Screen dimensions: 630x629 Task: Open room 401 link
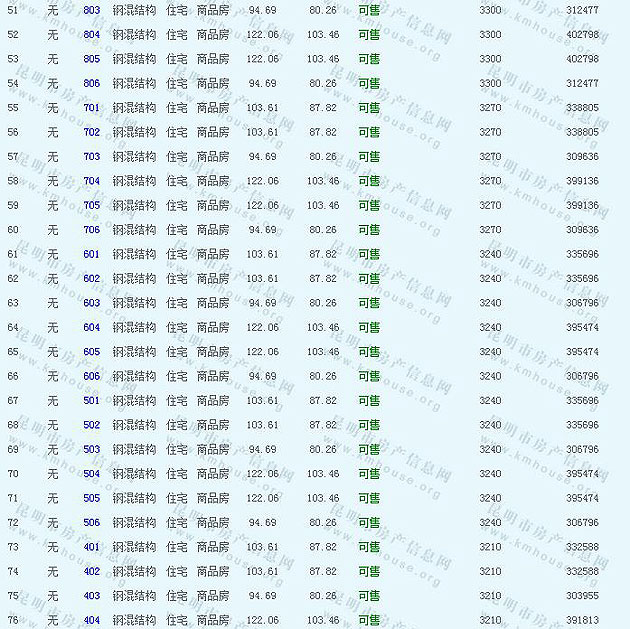point(91,547)
